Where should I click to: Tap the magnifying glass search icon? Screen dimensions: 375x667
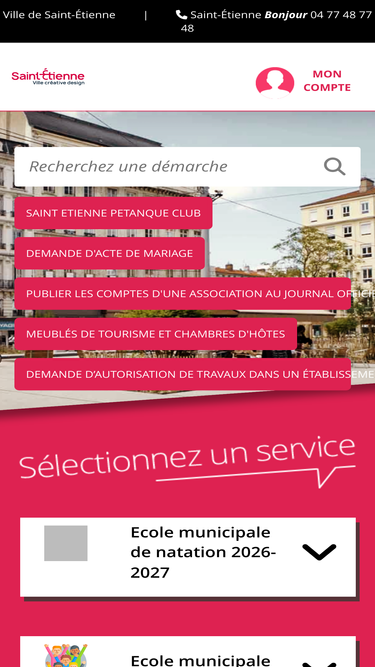point(335,166)
